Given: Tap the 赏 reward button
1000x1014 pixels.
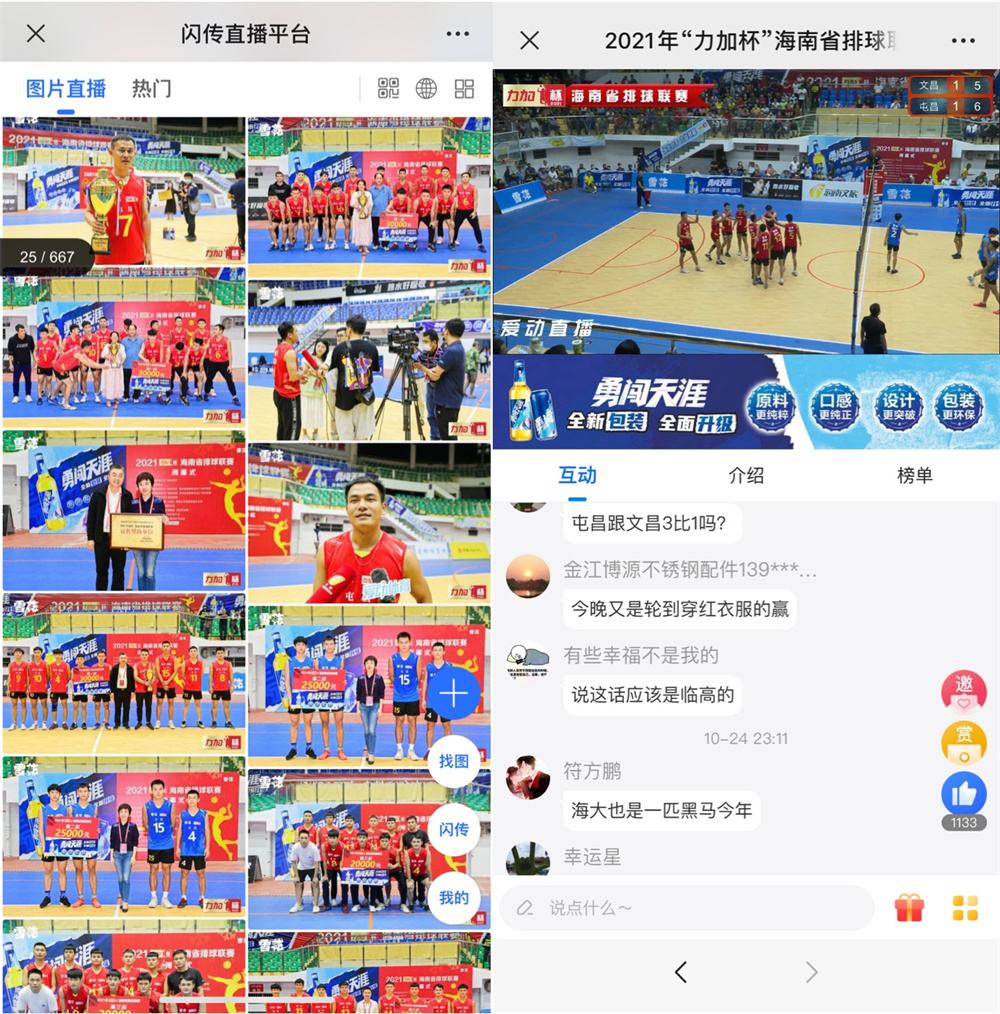Looking at the screenshot, I should pos(963,741).
